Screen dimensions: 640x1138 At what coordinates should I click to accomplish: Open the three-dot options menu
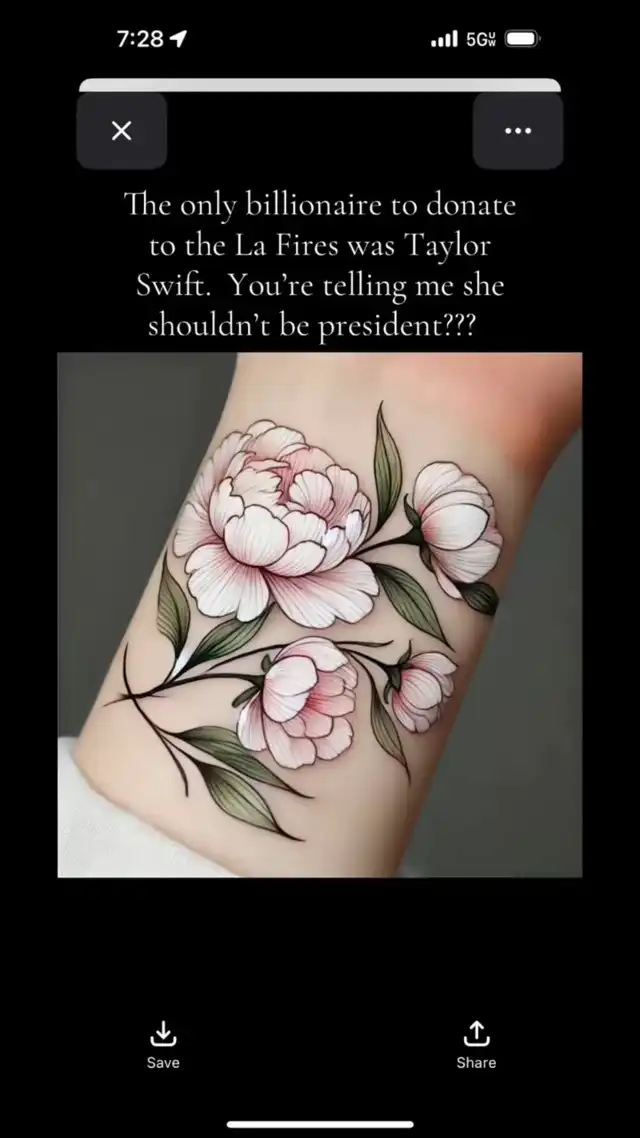(x=517, y=131)
